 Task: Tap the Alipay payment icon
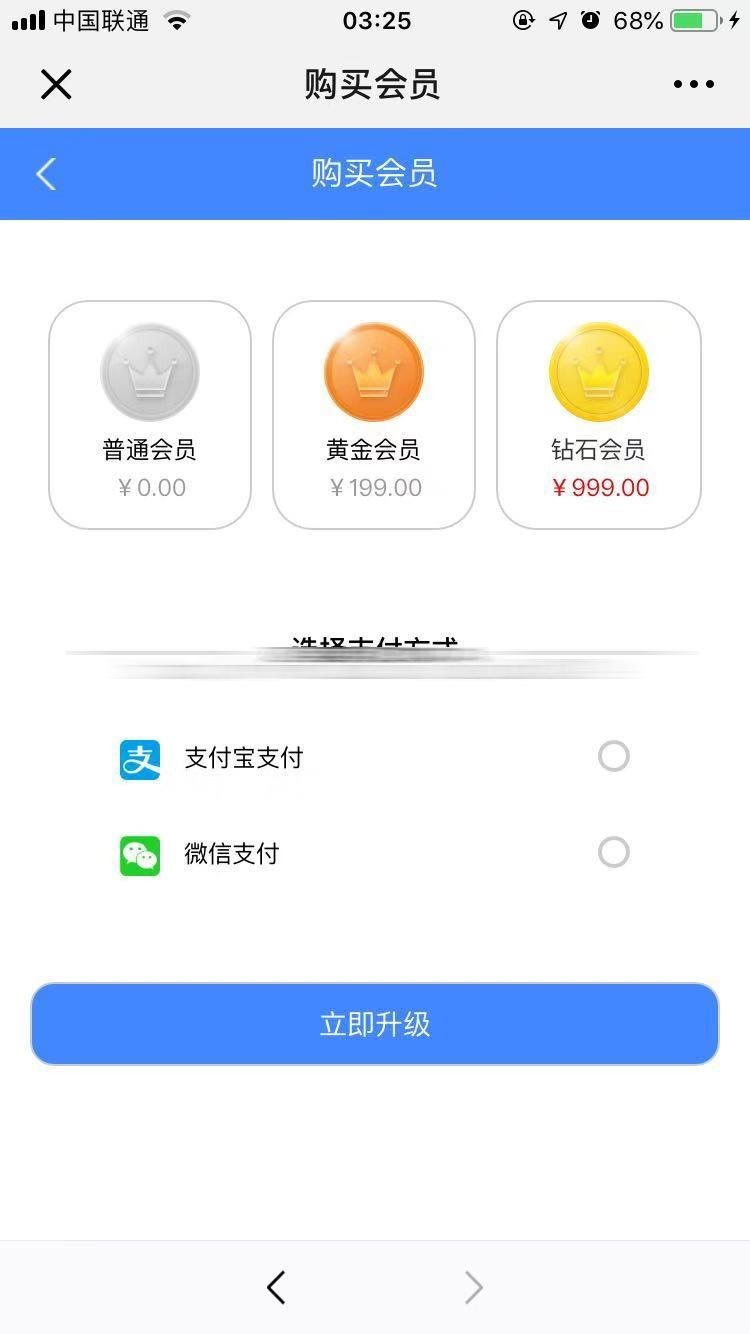point(139,759)
